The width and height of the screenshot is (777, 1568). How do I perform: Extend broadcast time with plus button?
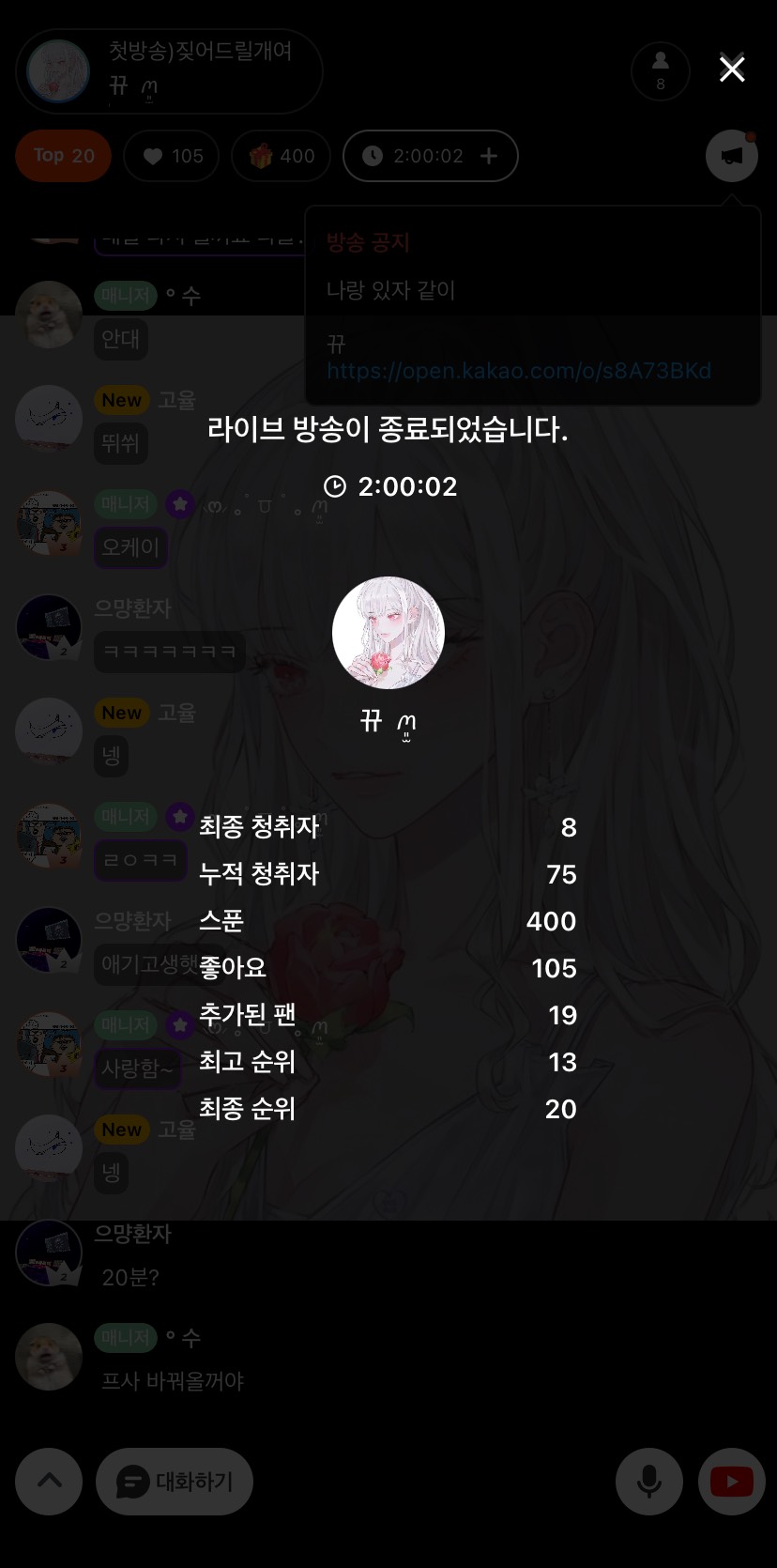pyautogui.click(x=489, y=156)
